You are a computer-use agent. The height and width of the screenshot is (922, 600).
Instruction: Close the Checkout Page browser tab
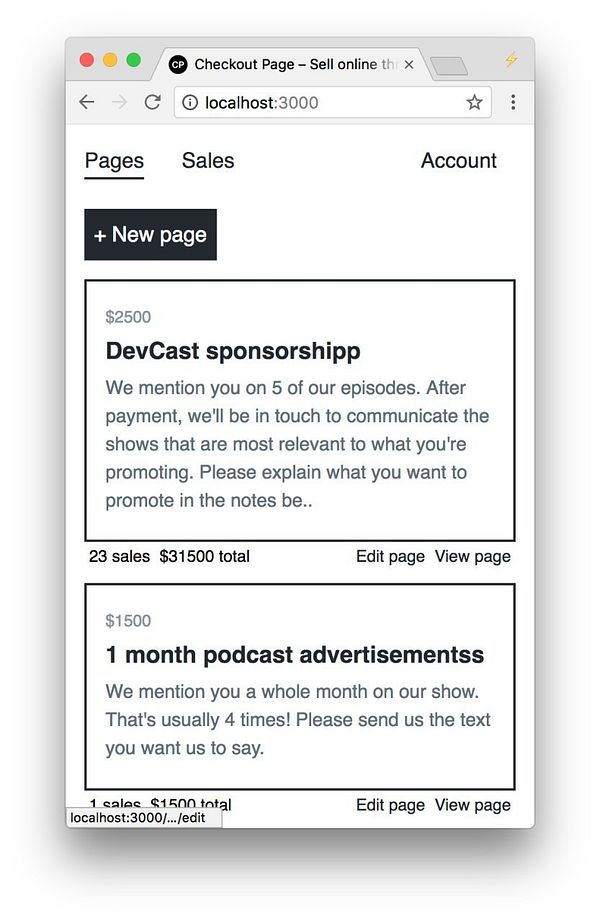click(x=409, y=64)
